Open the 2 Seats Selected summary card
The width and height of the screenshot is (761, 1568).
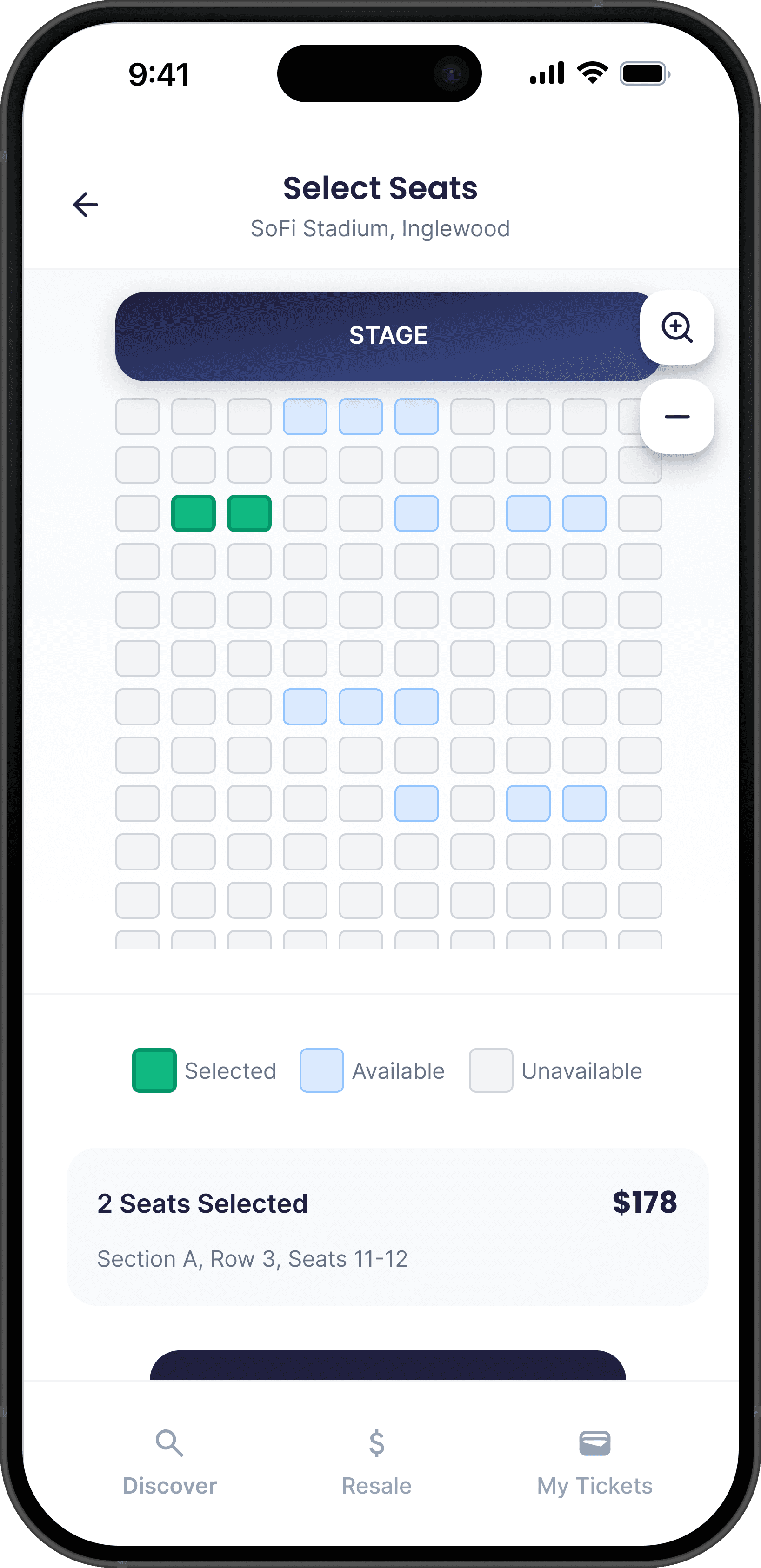click(387, 1227)
